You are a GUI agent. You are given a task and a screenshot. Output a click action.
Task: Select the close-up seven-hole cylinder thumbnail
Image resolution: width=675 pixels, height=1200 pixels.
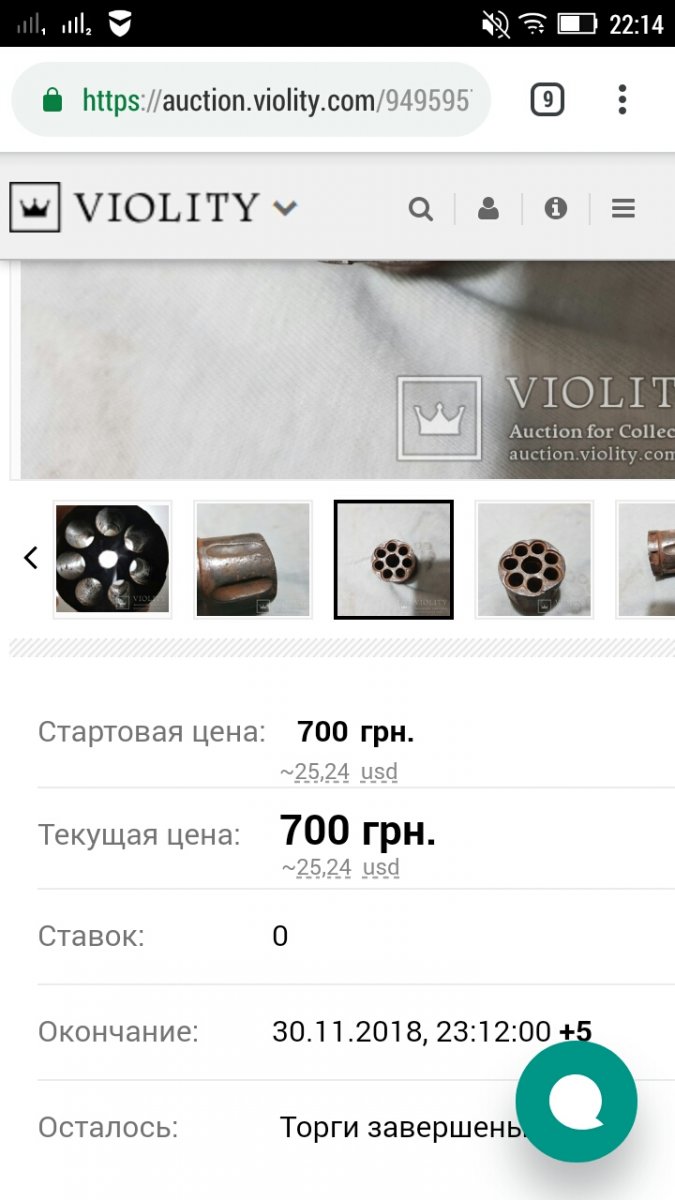(x=534, y=560)
